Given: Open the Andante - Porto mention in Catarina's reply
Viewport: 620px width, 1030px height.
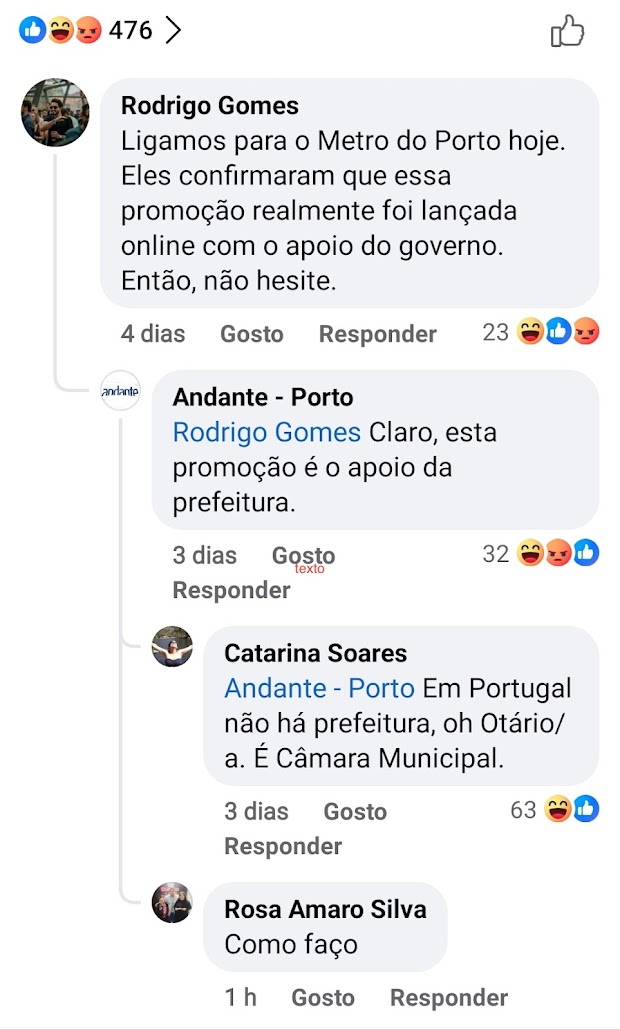Looking at the screenshot, I should 319,689.
